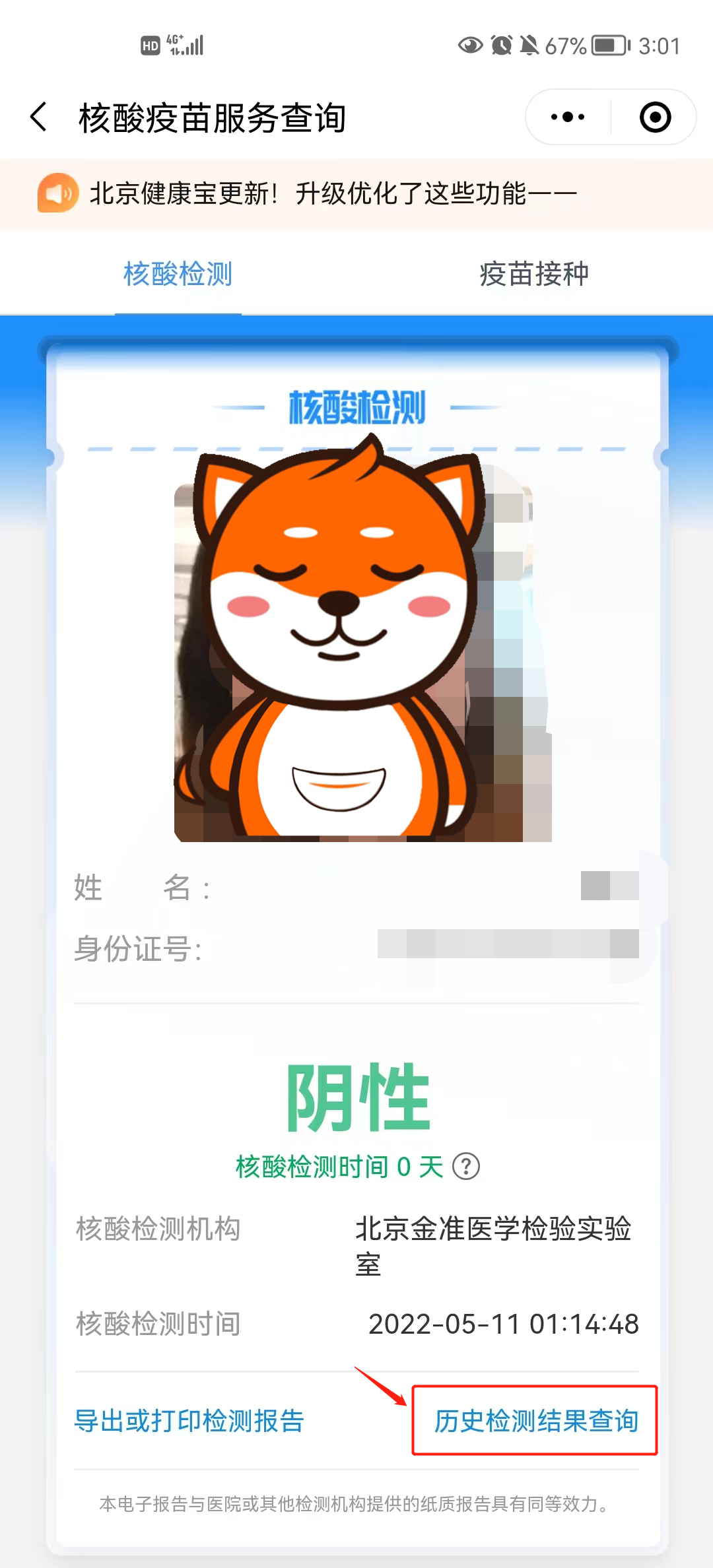Image resolution: width=713 pixels, height=1568 pixels.
Task: Open 历史检测结果查询
Action: coord(535,1420)
